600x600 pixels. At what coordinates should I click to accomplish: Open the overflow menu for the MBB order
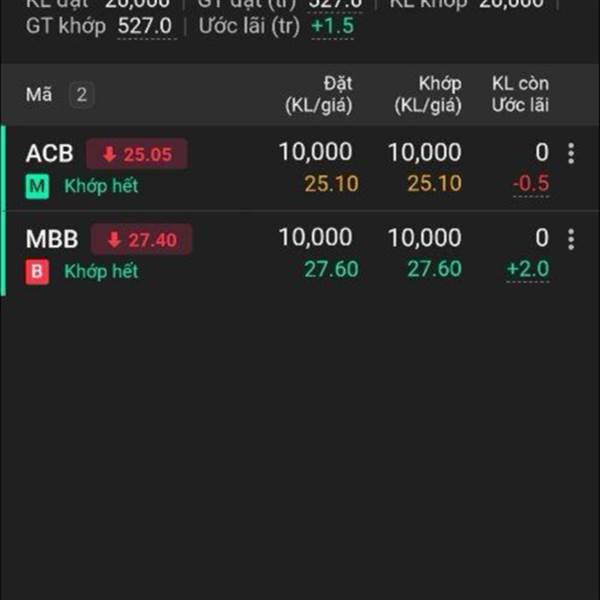coord(571,239)
